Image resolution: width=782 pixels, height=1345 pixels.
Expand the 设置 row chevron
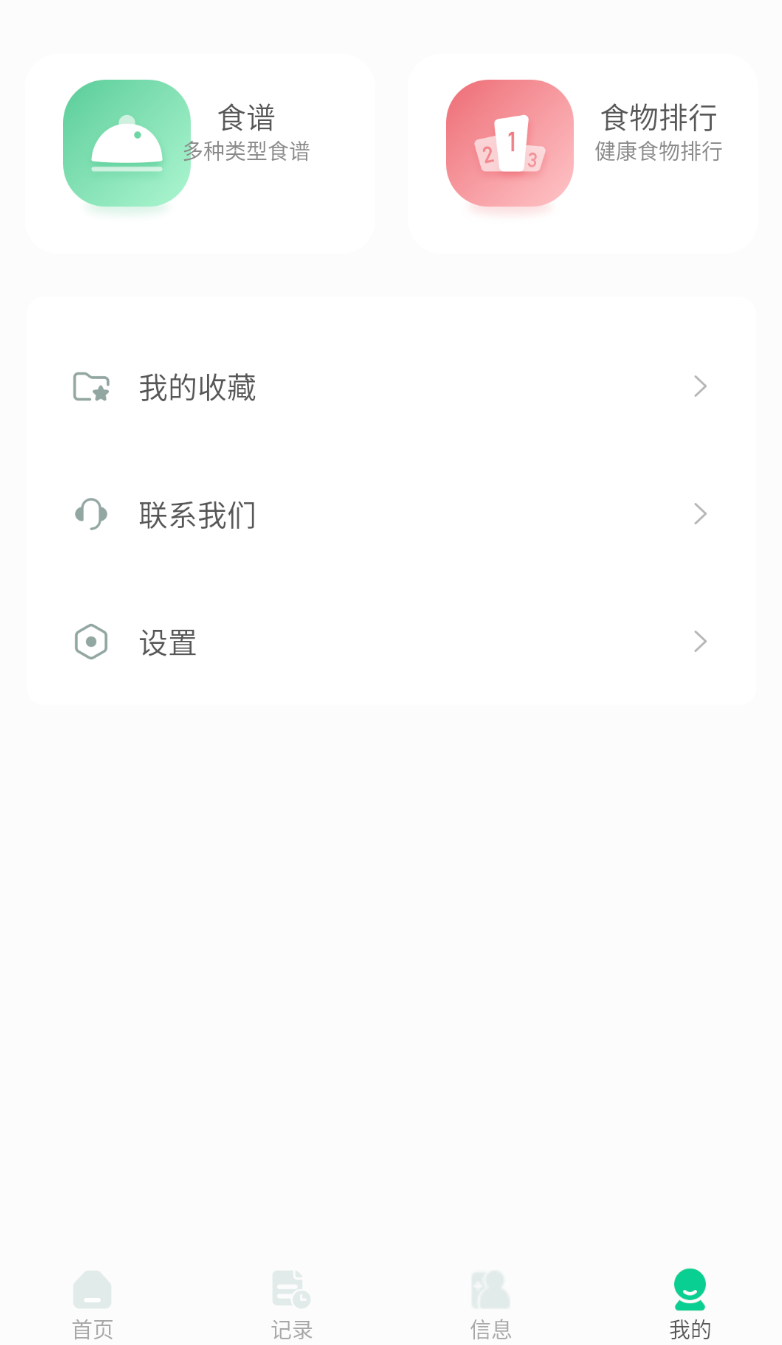[x=700, y=642]
